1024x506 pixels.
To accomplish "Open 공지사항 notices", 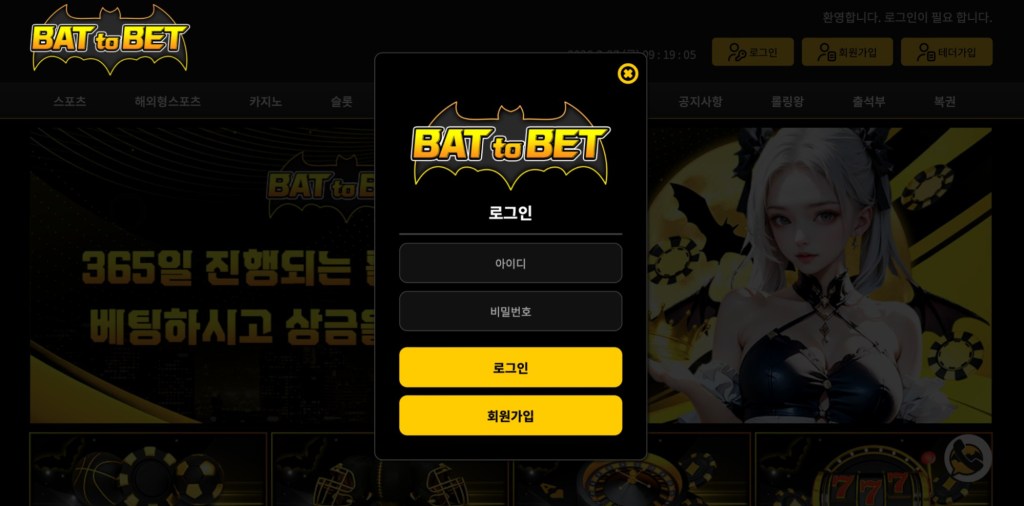I will (x=700, y=101).
